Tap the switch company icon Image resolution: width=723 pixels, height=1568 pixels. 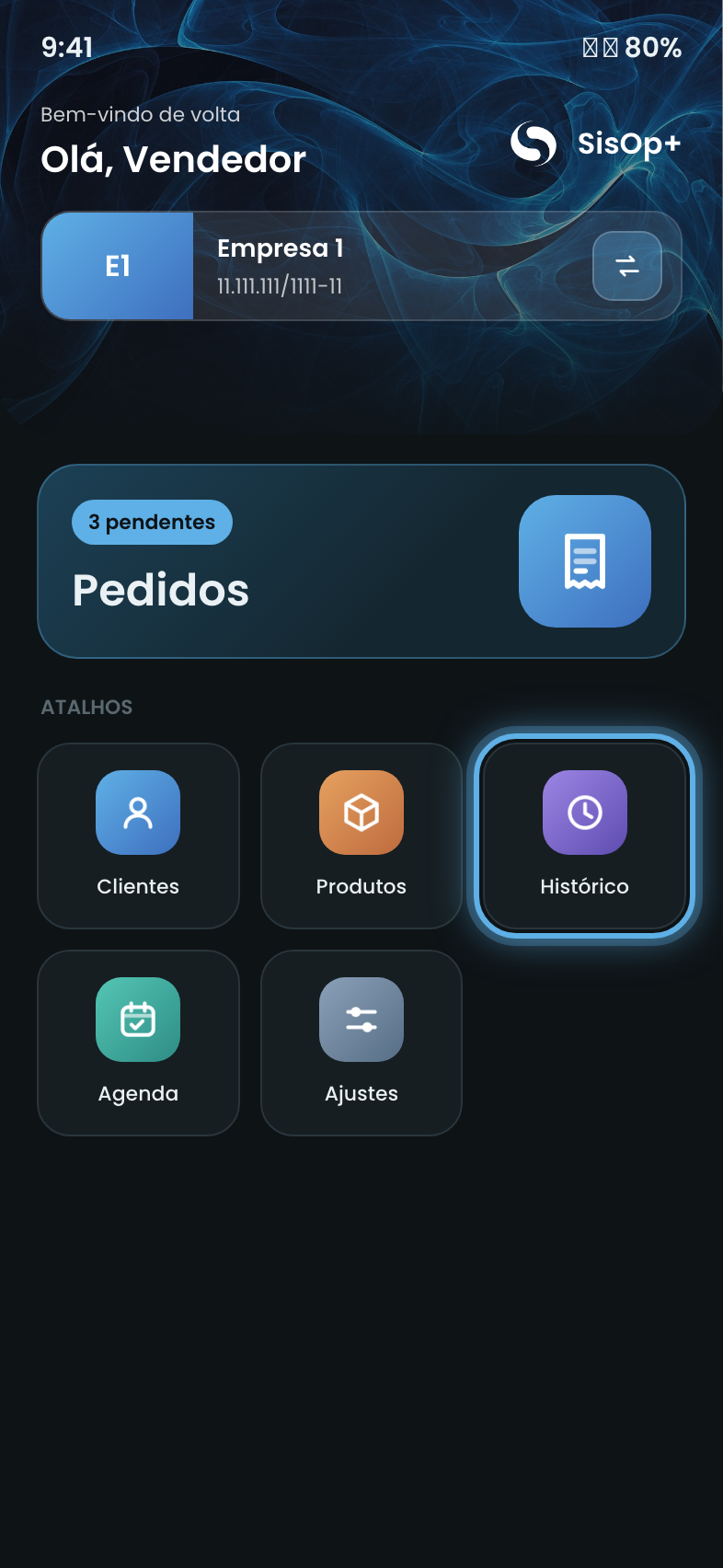click(x=627, y=266)
